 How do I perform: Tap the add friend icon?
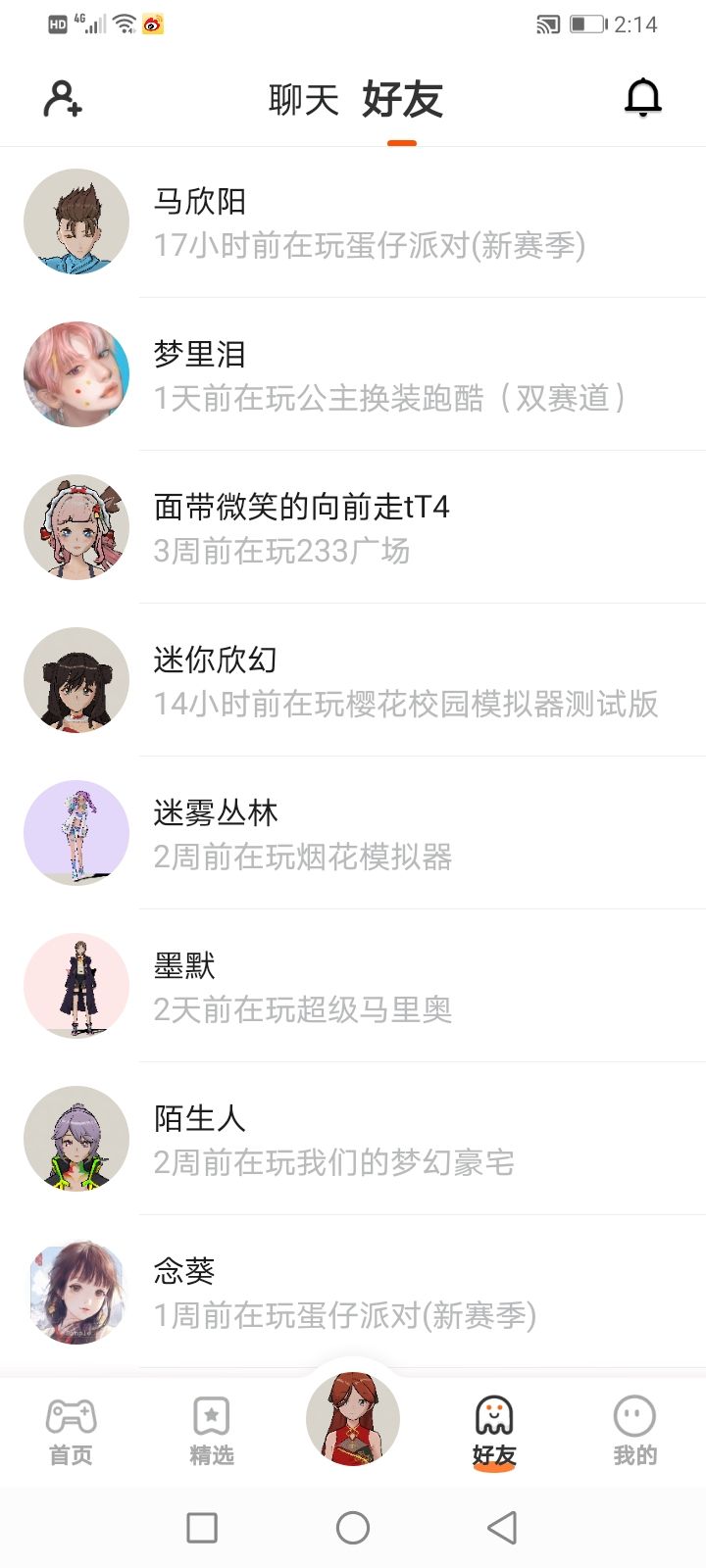click(63, 99)
